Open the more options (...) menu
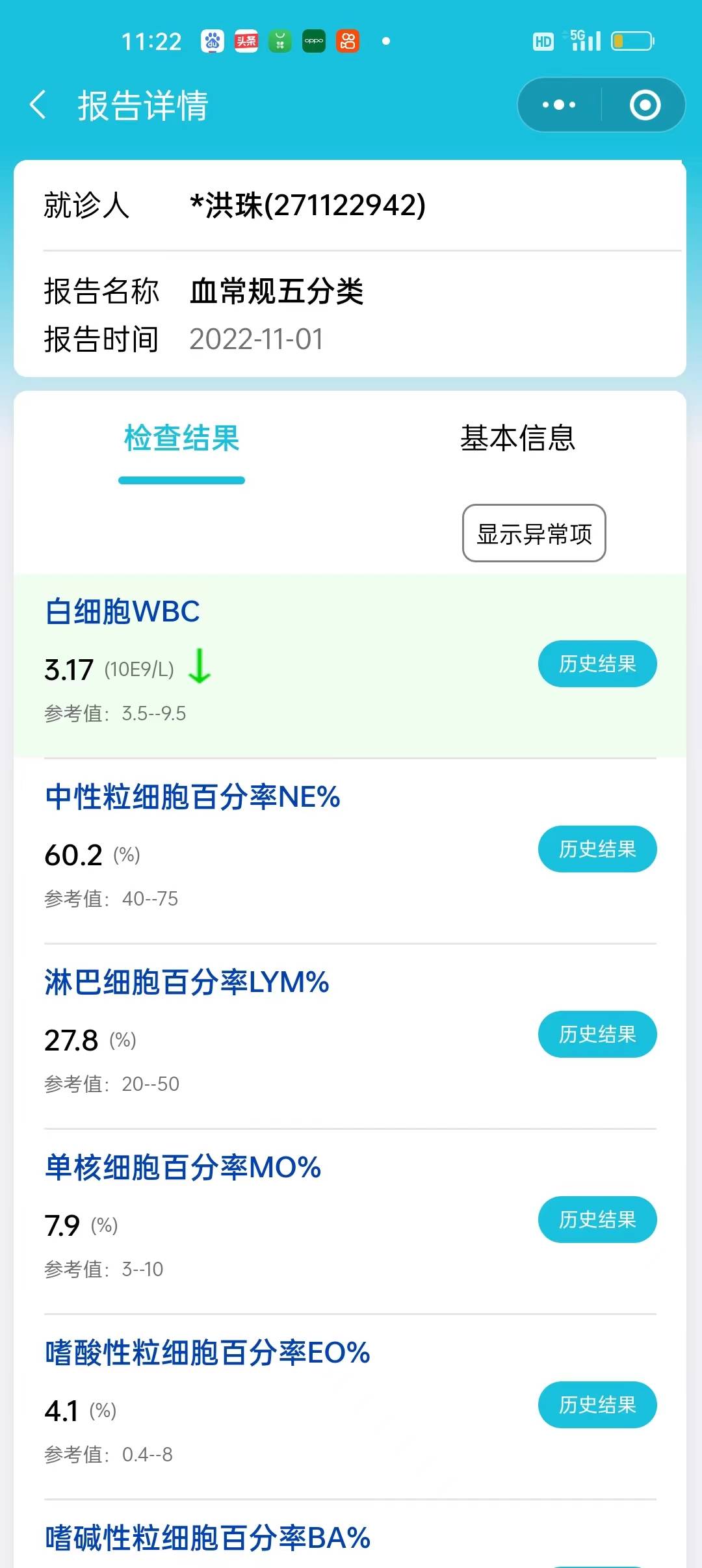 point(560,104)
